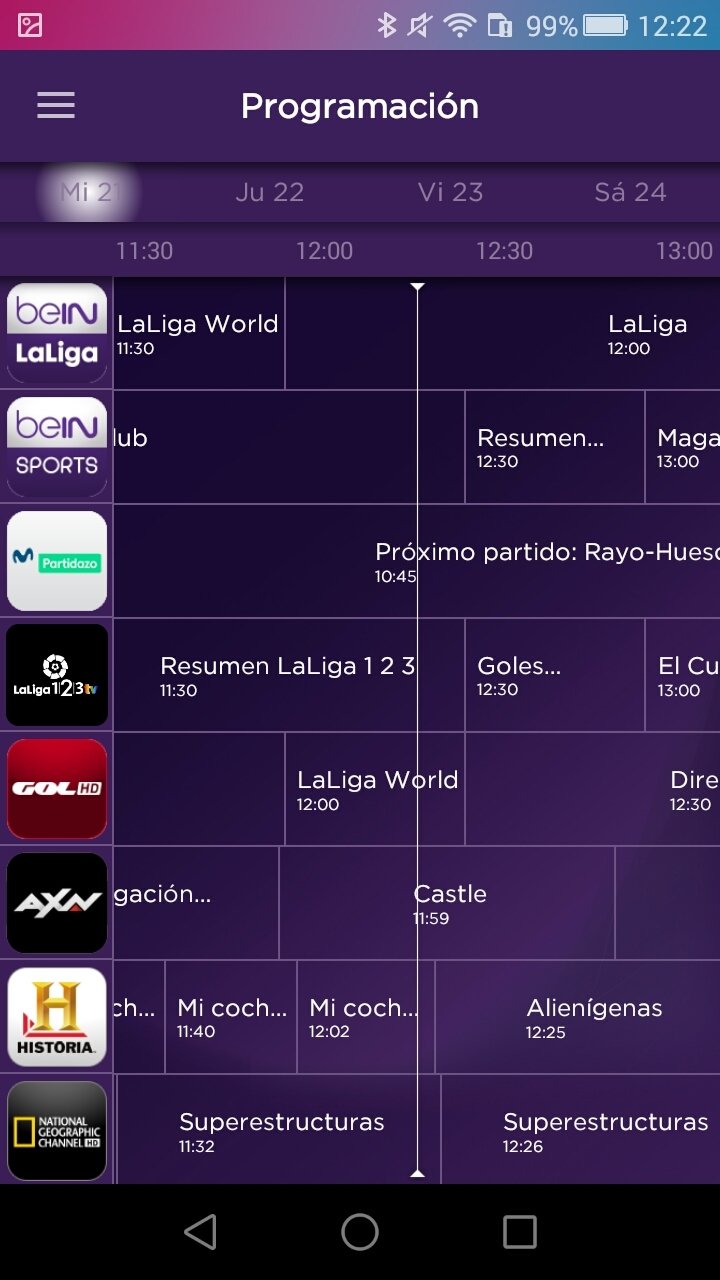Open the beIN LaLiga channel

[57, 333]
